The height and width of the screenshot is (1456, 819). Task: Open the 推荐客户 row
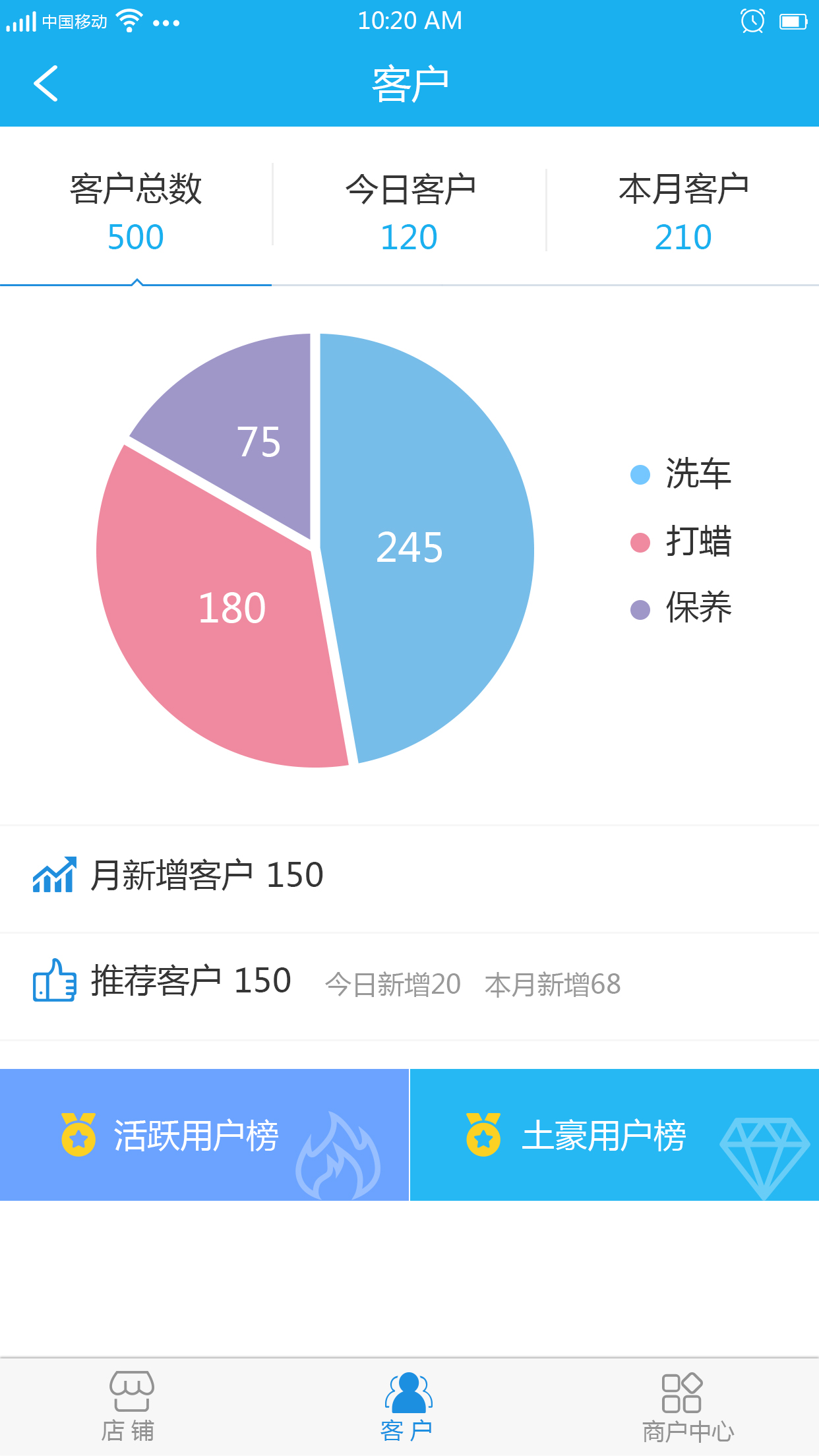coord(409,986)
